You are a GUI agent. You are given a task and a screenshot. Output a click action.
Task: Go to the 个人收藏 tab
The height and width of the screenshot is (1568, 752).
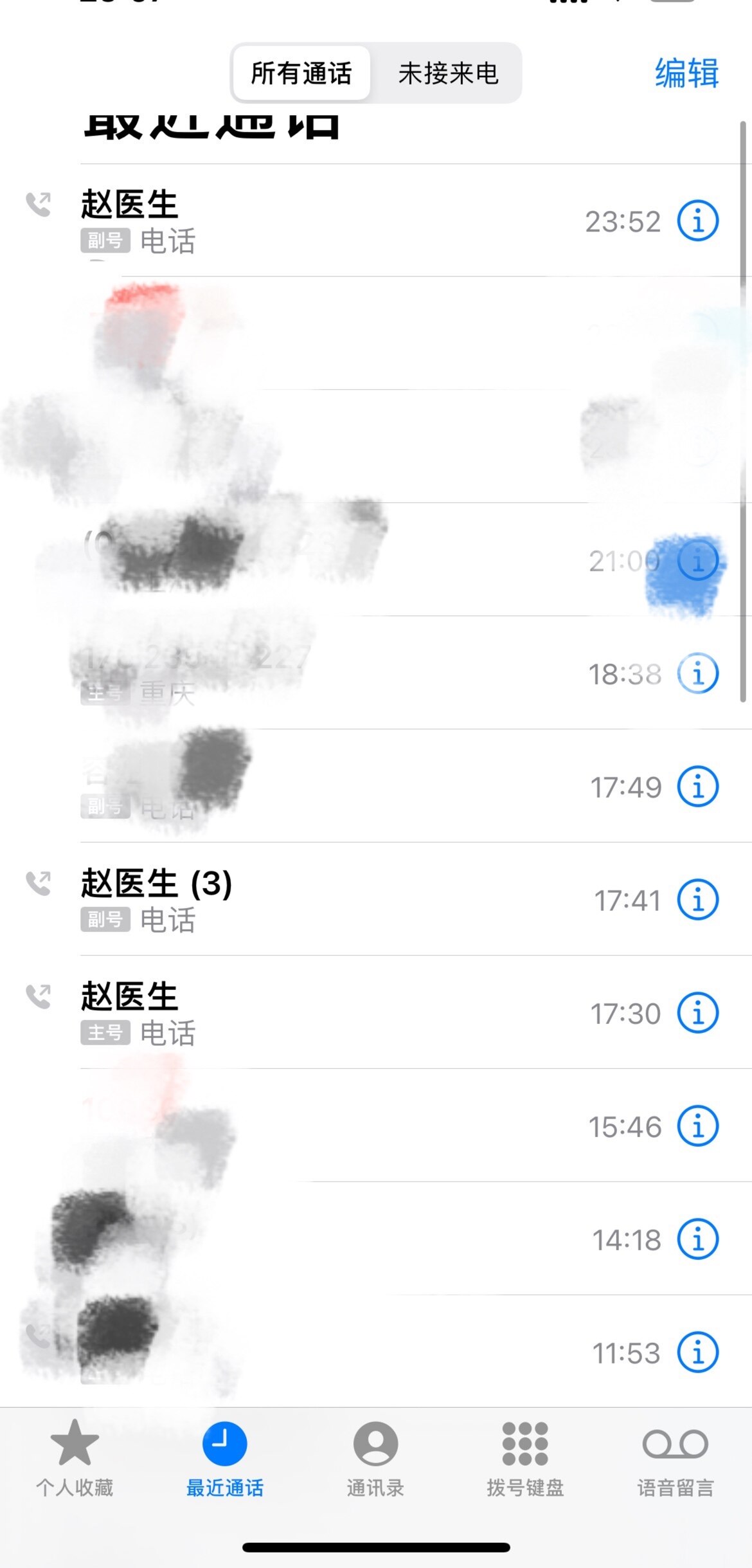pos(75,1458)
